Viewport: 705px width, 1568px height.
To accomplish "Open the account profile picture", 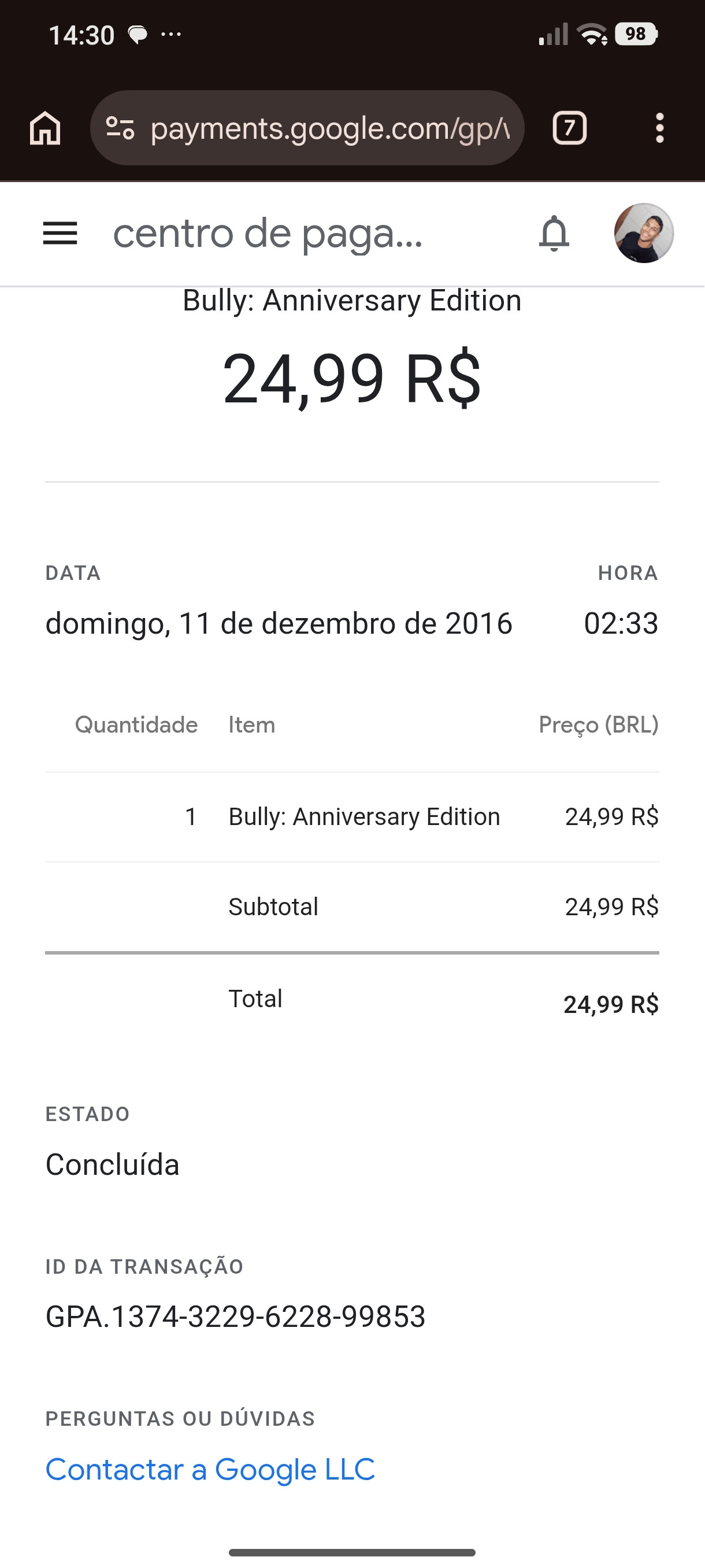I will pos(644,233).
